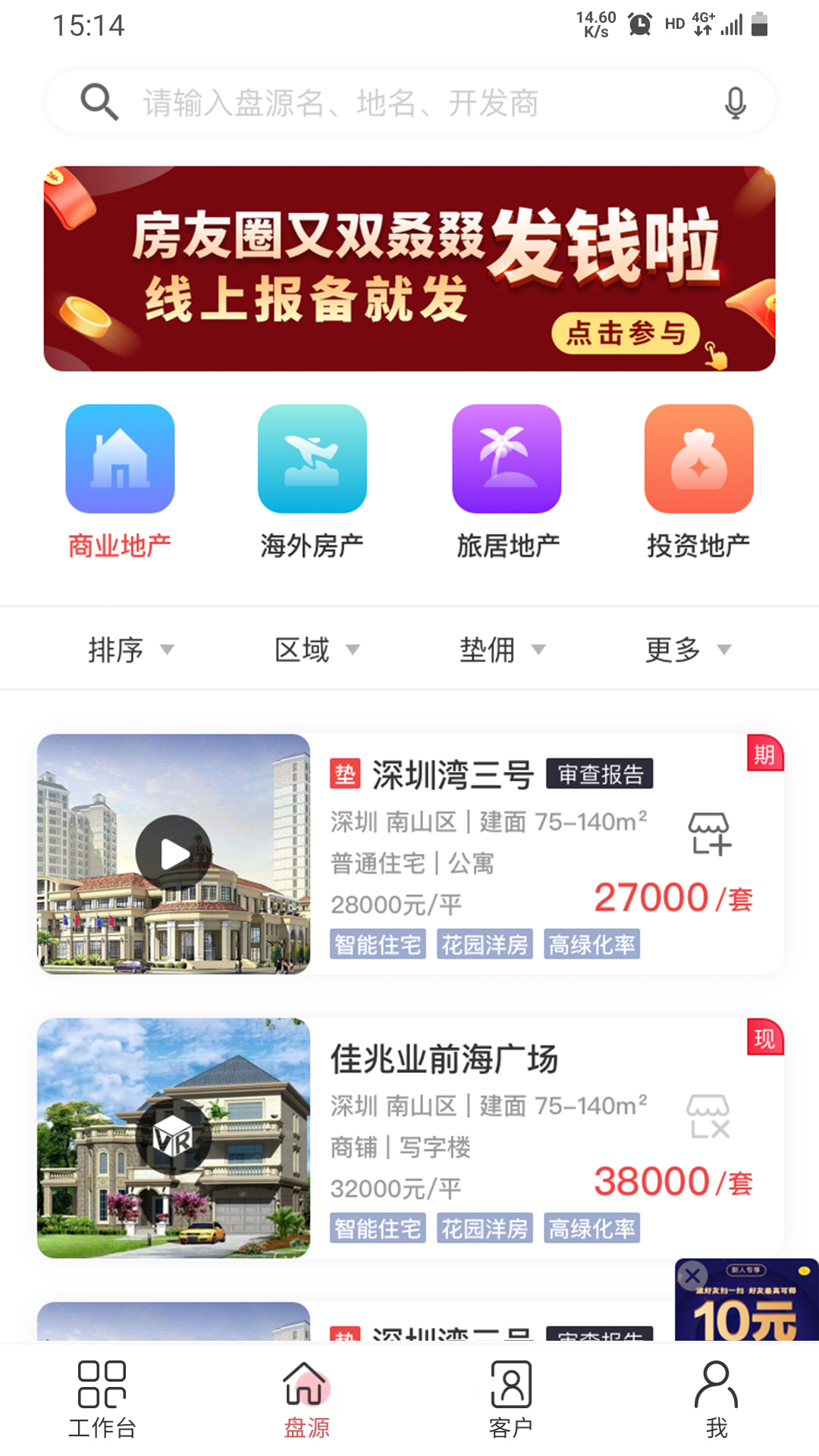Dismiss the floating 10元 promo
This screenshot has width=819, height=1456.
tap(692, 1276)
